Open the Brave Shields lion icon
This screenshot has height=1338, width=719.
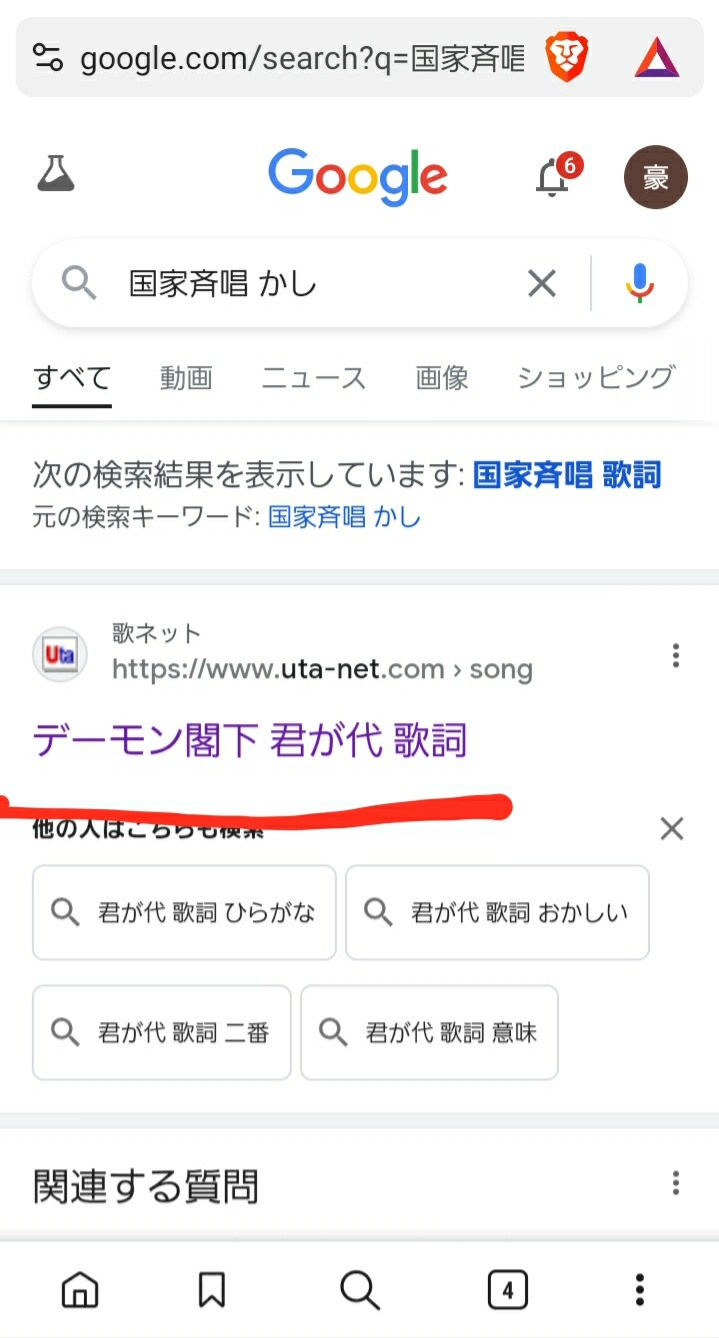[x=566, y=57]
